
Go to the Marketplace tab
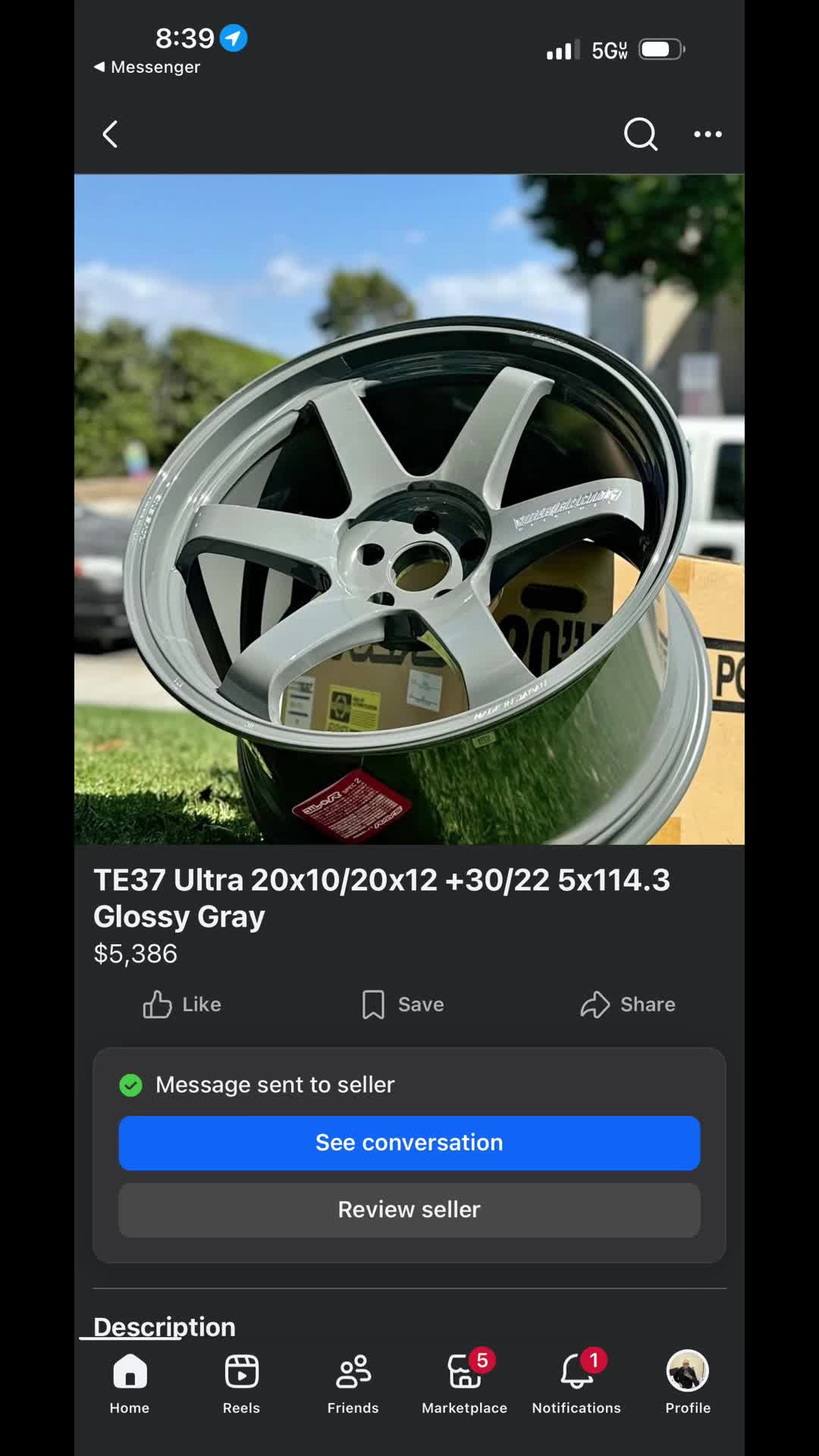pos(464,1384)
